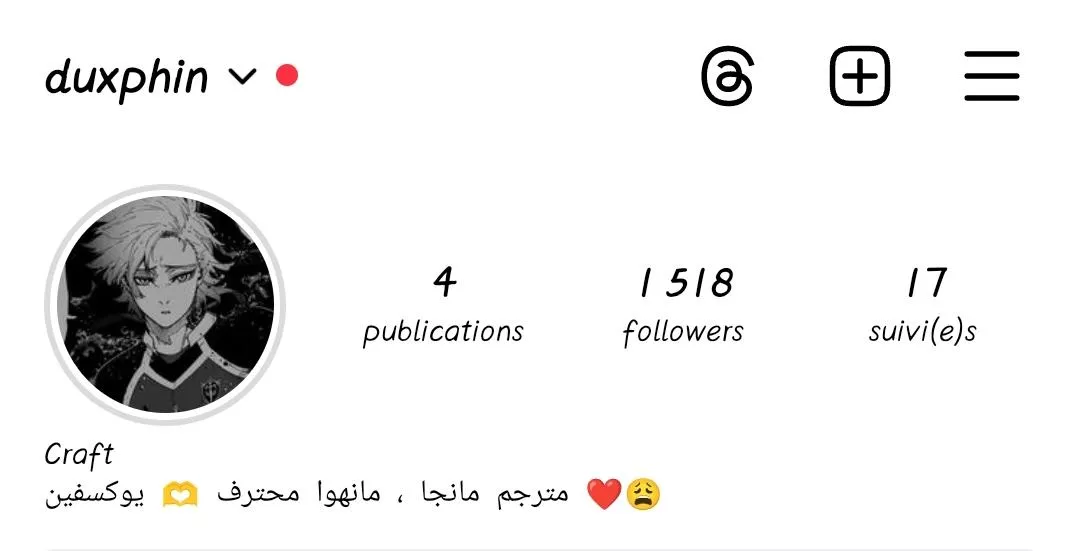Create a new post with plus icon

(860, 77)
